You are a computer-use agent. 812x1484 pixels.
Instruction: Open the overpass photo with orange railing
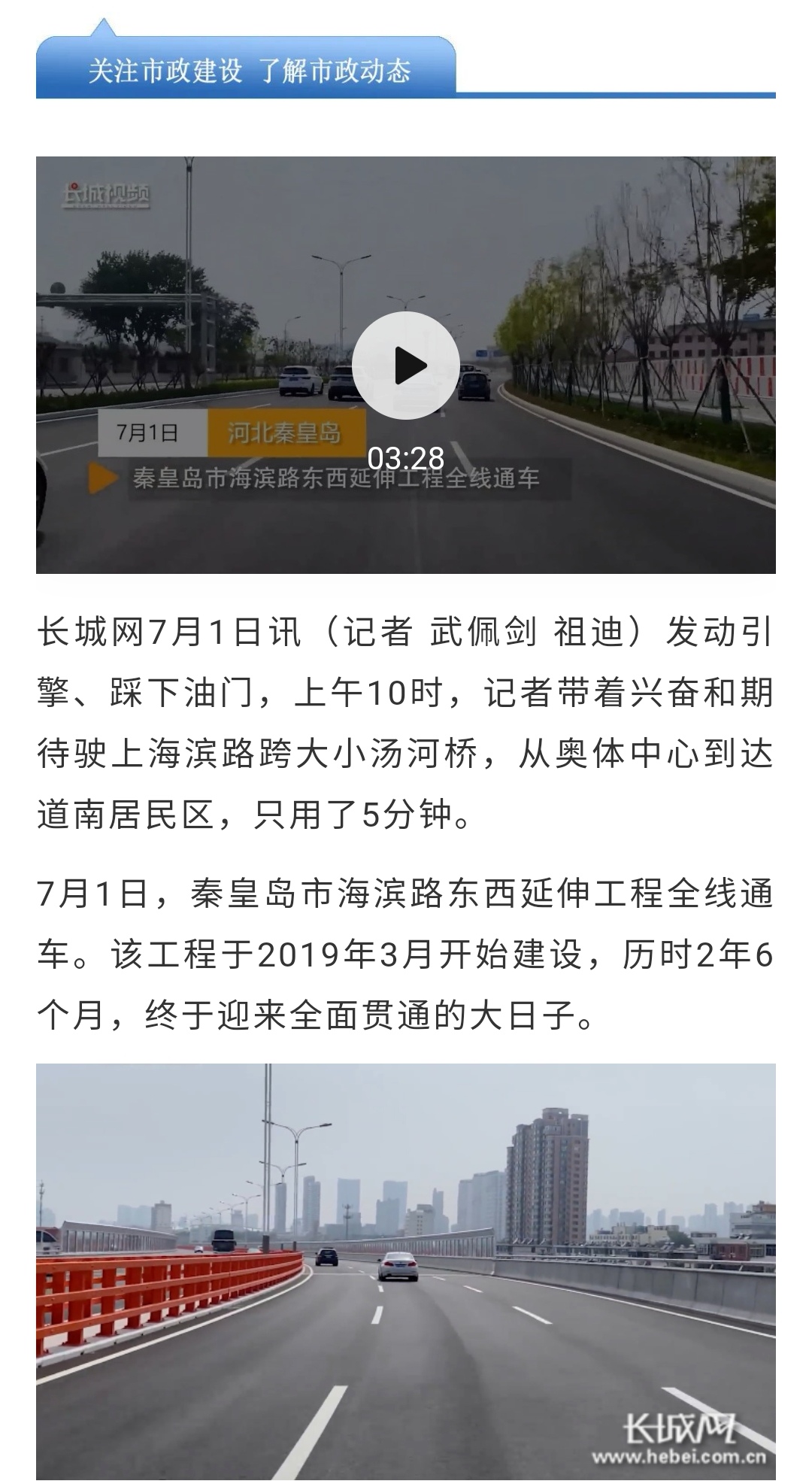click(406, 1271)
